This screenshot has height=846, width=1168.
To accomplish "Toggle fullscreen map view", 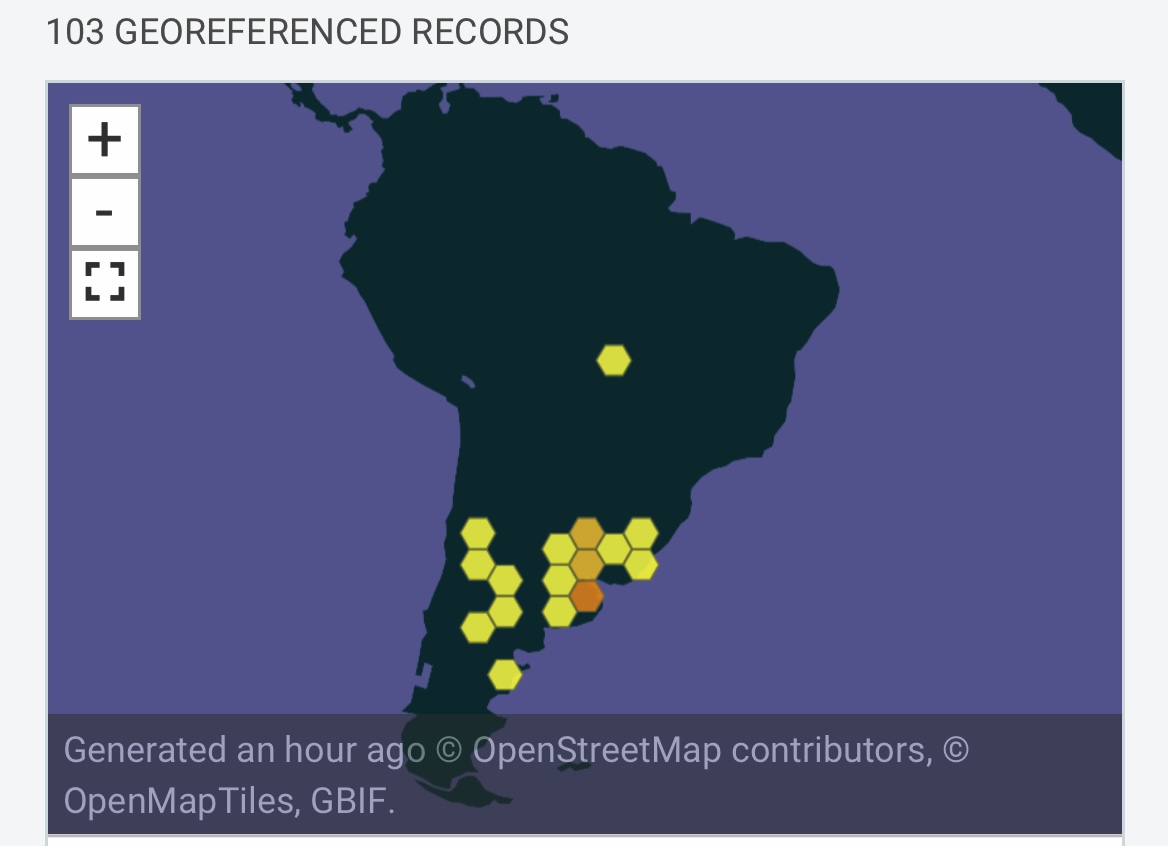I will pos(105,283).
